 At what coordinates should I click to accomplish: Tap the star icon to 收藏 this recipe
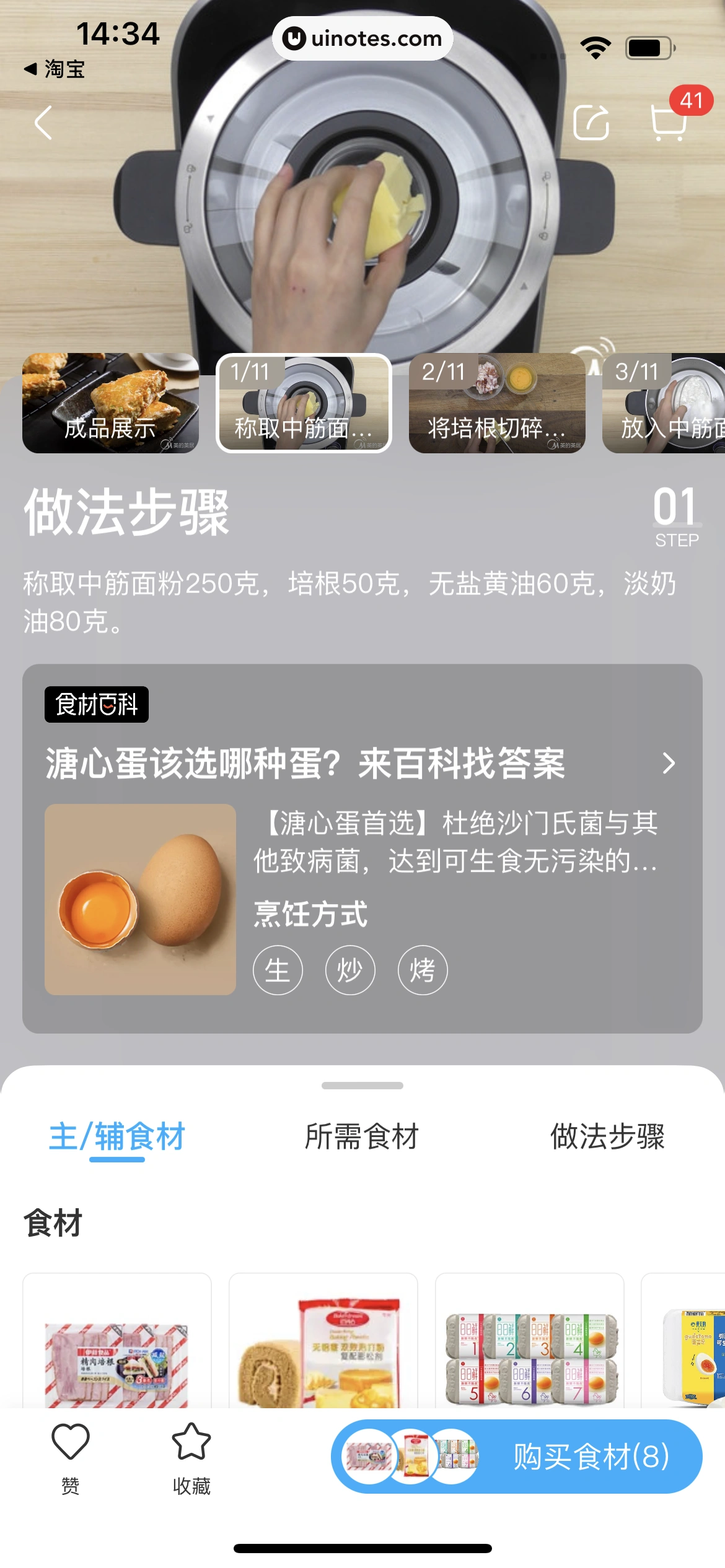tap(190, 1453)
